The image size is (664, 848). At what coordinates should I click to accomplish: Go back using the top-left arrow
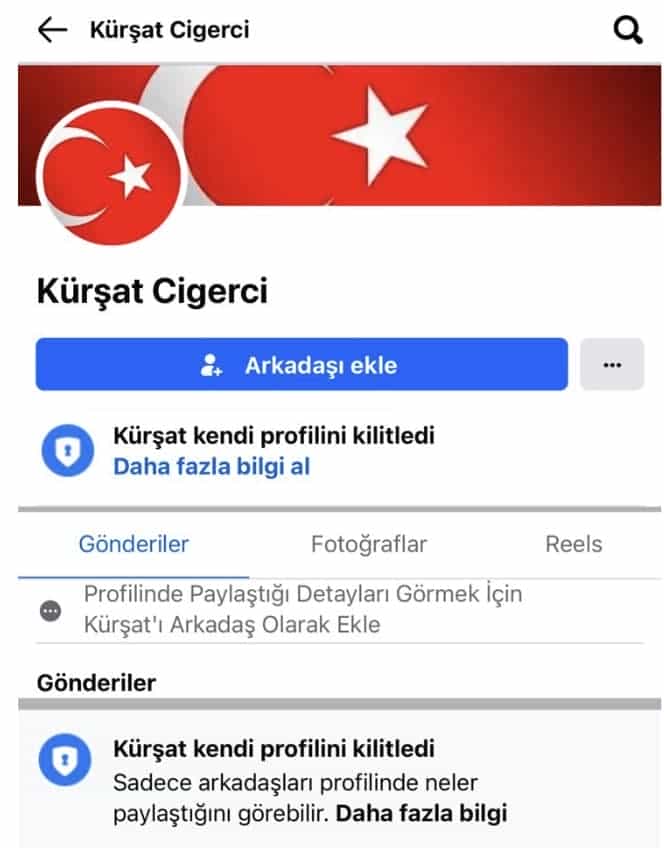52,30
